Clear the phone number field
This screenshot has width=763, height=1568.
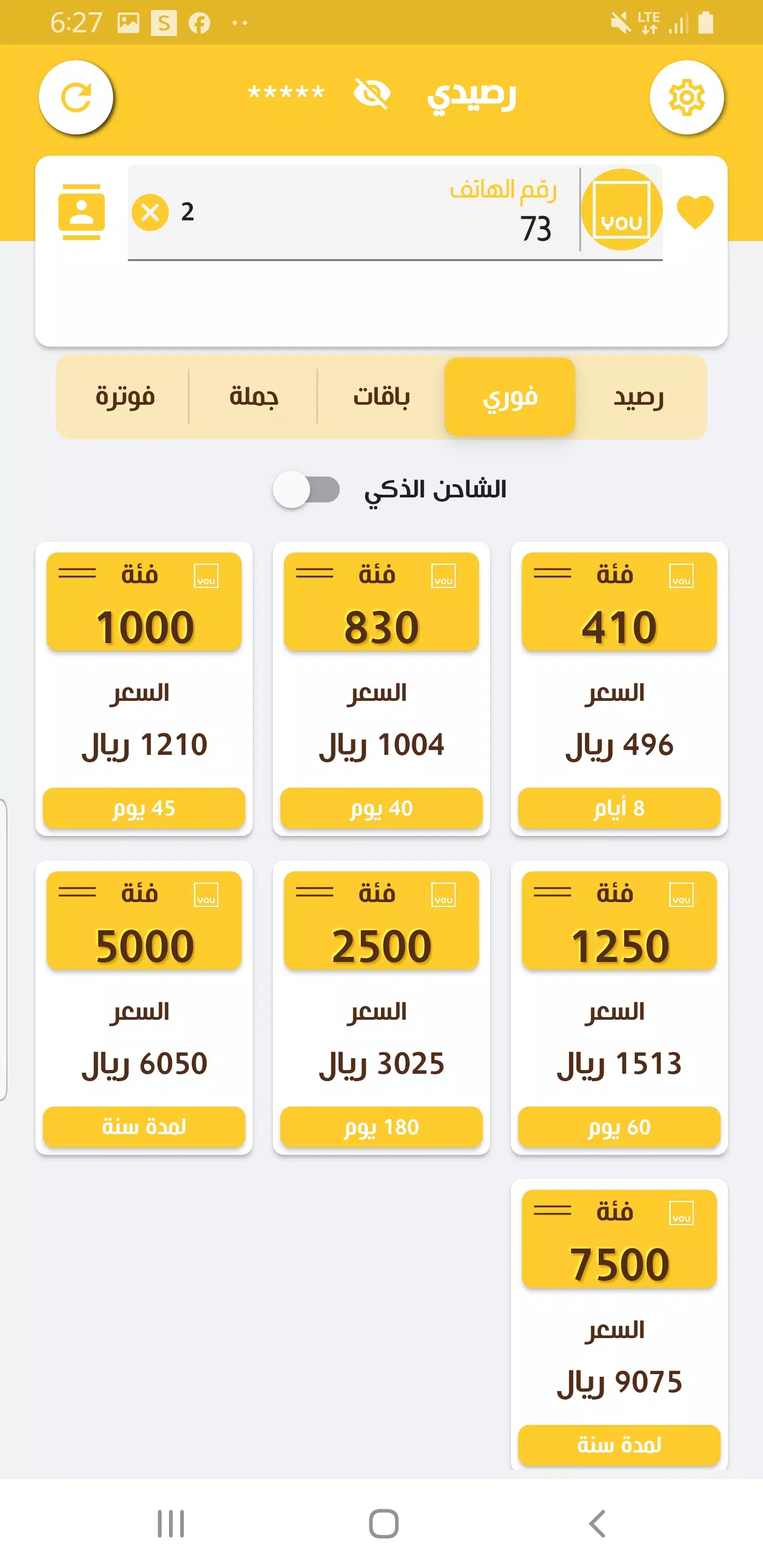(150, 212)
